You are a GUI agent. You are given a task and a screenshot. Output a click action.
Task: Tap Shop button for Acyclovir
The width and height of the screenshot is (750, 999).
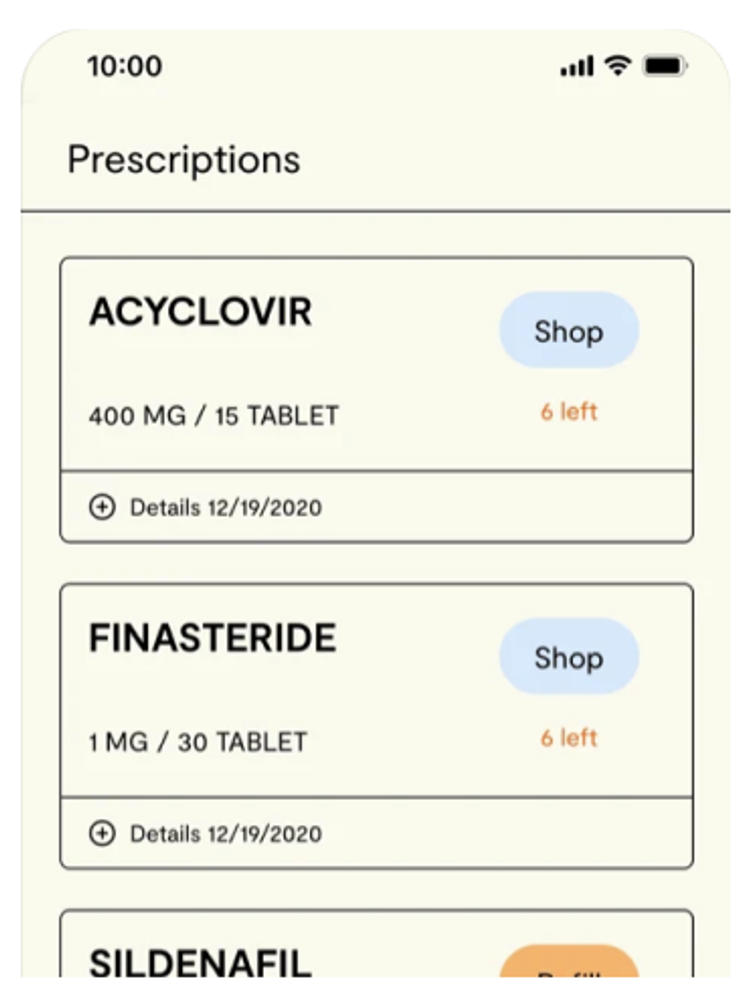[x=568, y=331]
